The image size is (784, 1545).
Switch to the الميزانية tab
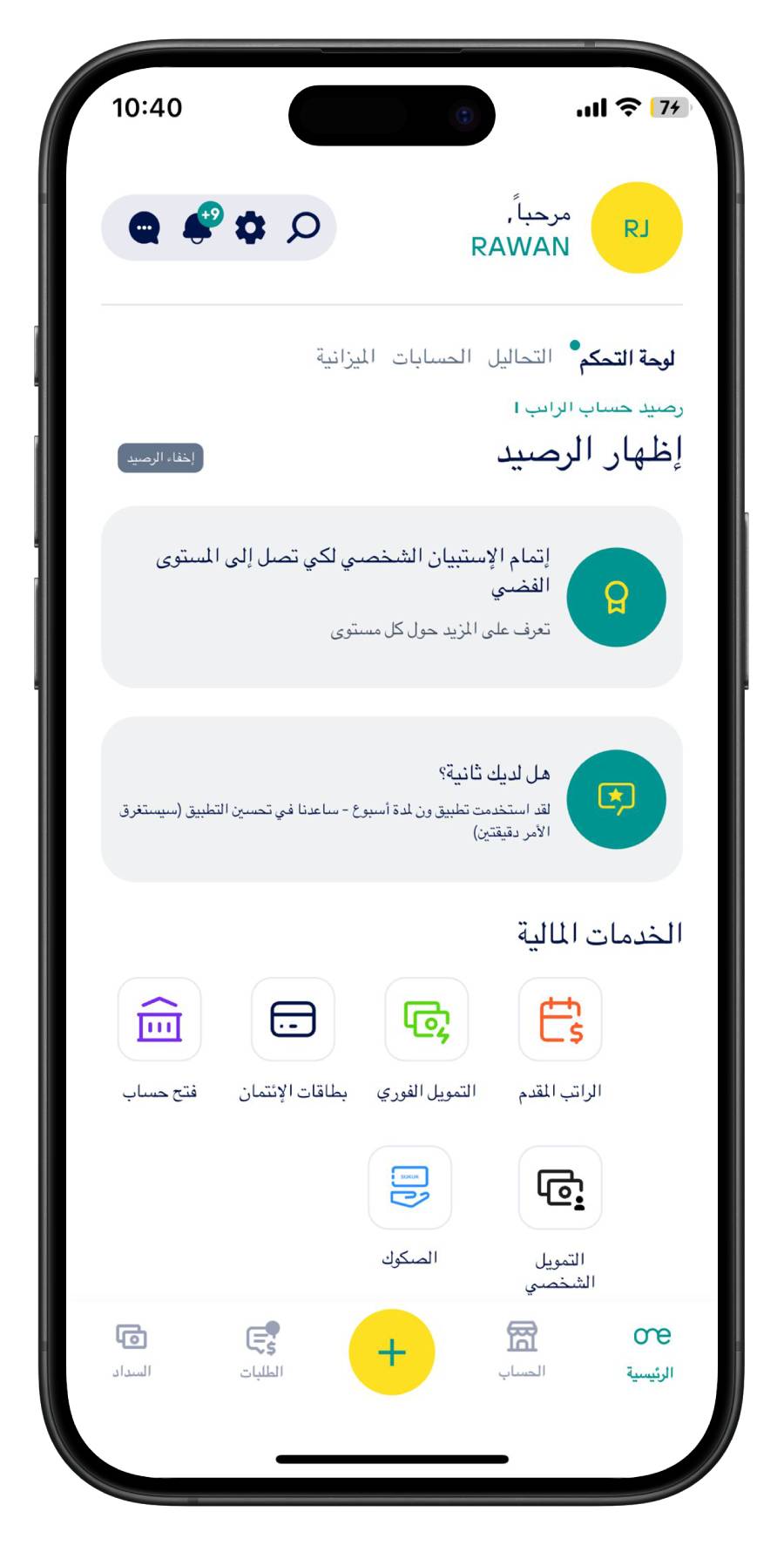[x=346, y=357]
